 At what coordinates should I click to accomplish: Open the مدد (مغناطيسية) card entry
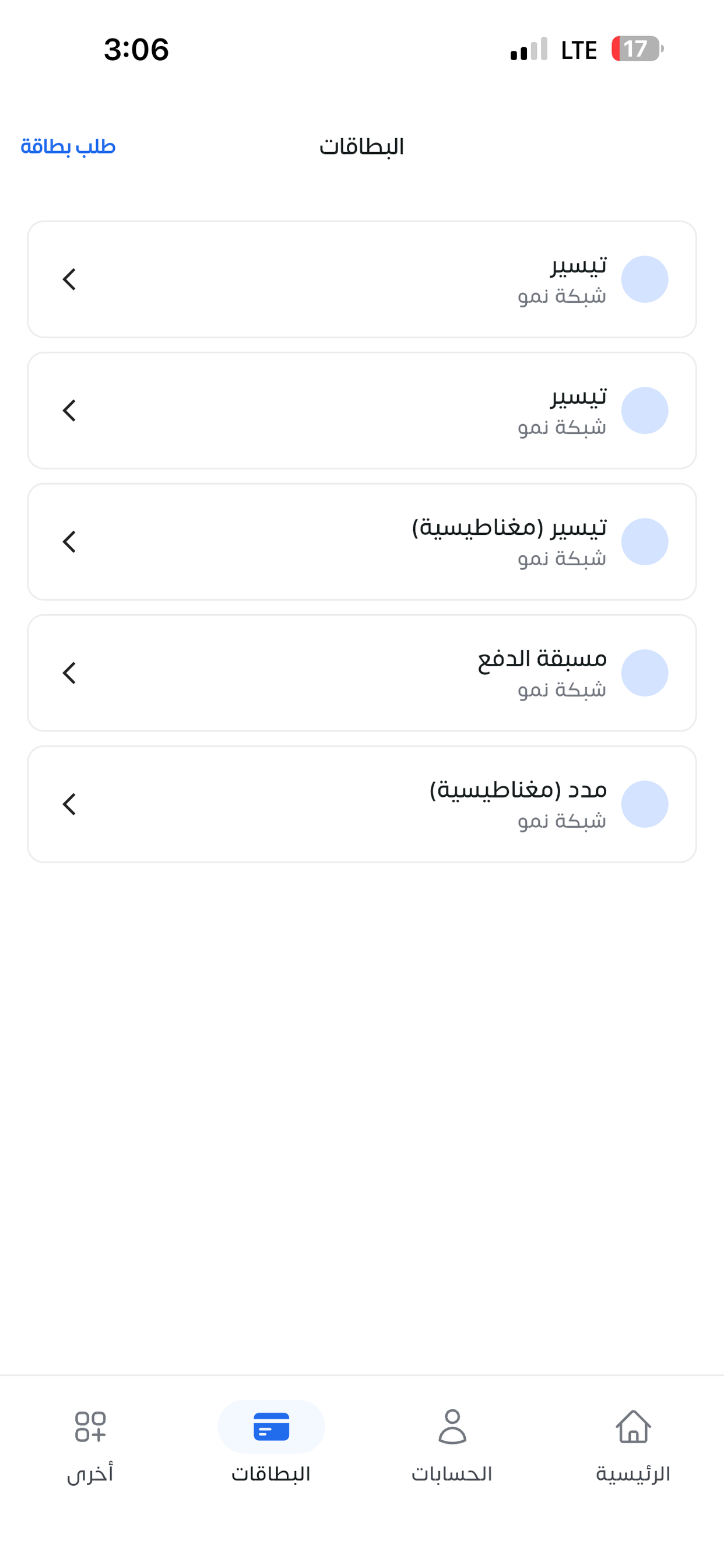coord(362,803)
